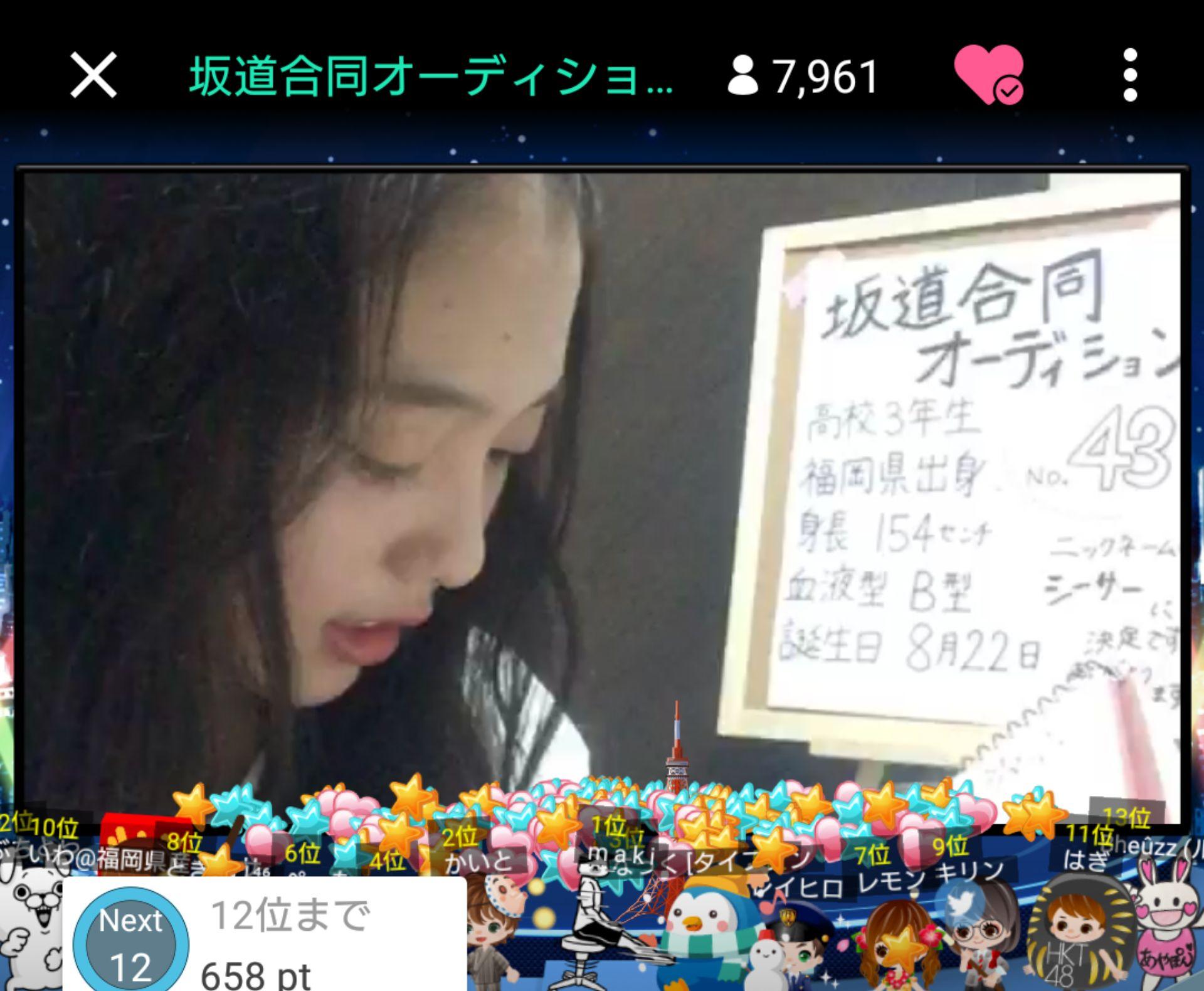Open the three-dot overflow menu
The width and height of the screenshot is (1204, 991).
click(x=1130, y=75)
